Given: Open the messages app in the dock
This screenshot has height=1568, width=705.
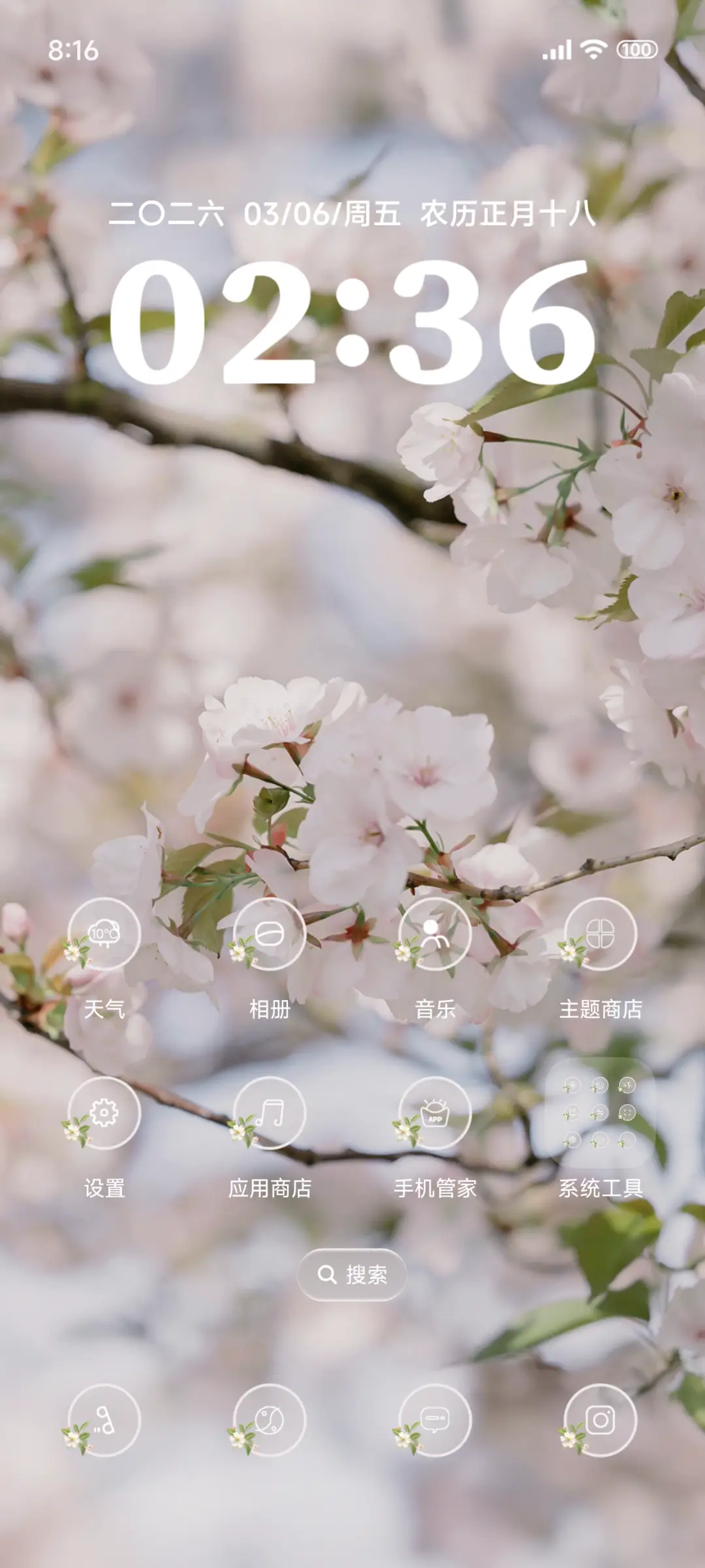Looking at the screenshot, I should coord(435,1420).
